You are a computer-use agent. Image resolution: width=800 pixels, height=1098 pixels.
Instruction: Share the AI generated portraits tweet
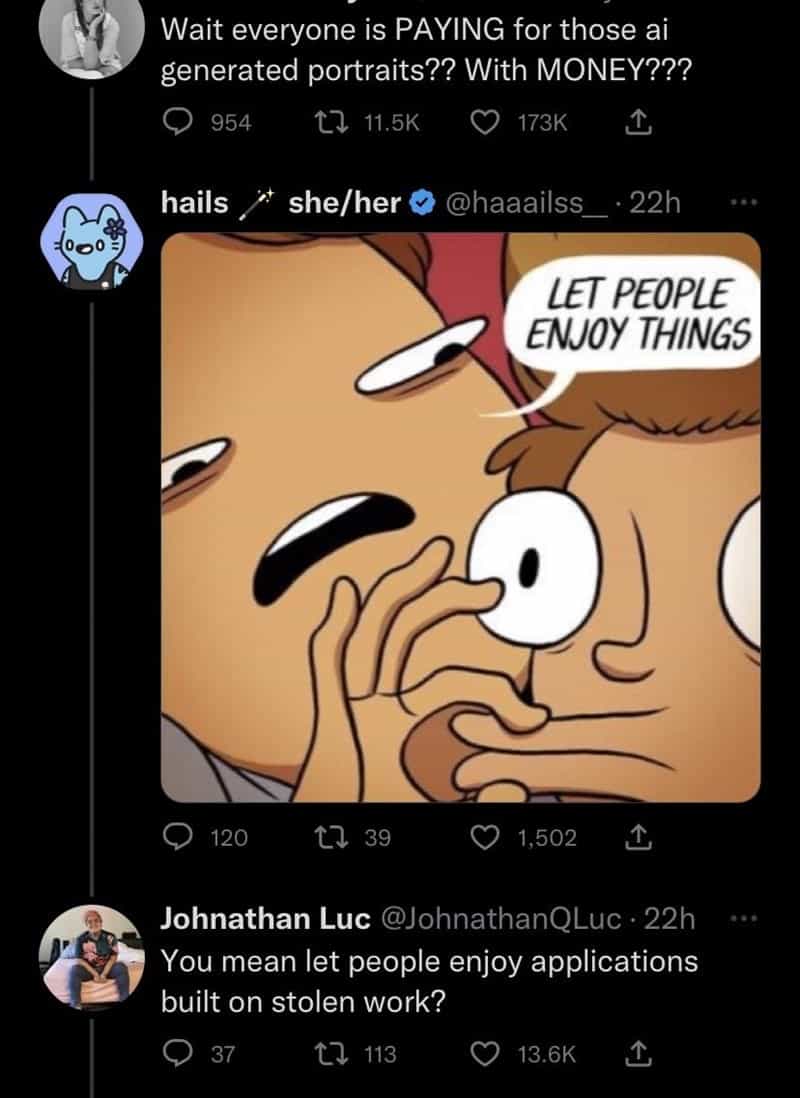point(637,122)
